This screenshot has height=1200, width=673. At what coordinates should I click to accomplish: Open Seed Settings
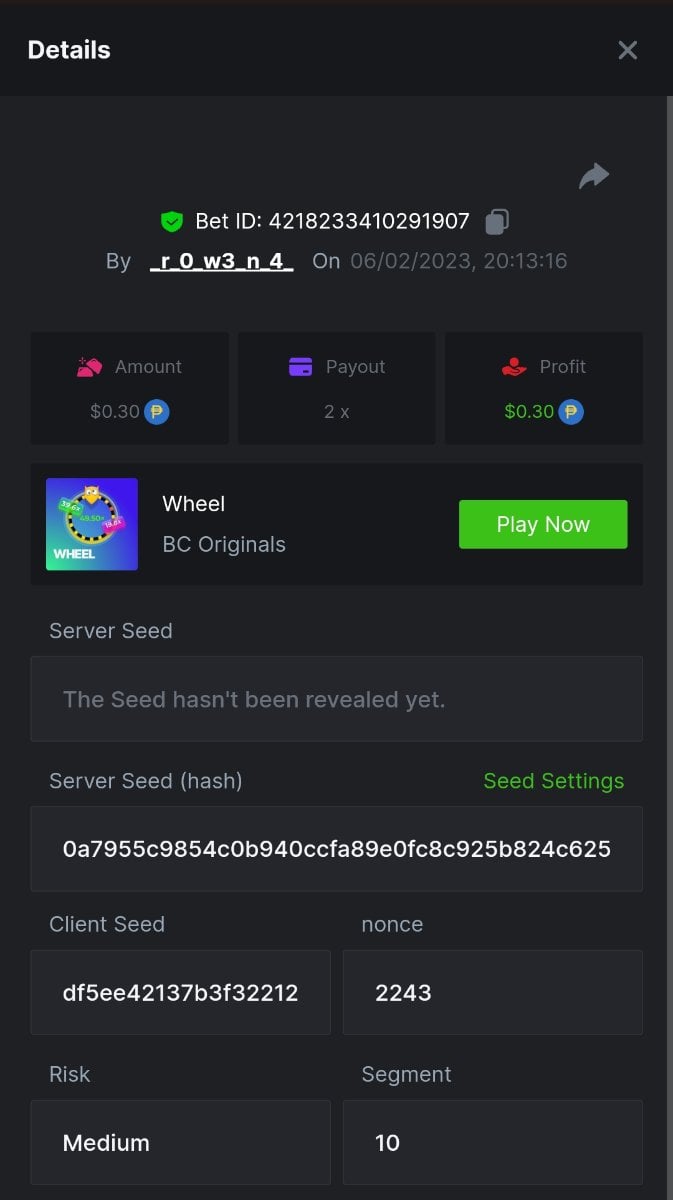point(553,781)
